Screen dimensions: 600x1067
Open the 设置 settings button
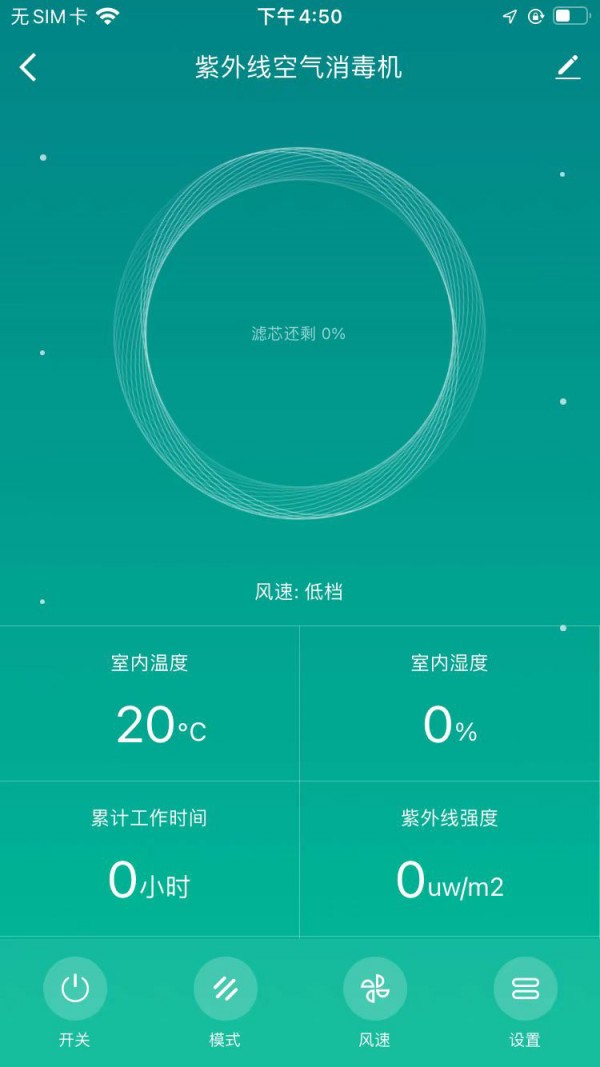525,989
